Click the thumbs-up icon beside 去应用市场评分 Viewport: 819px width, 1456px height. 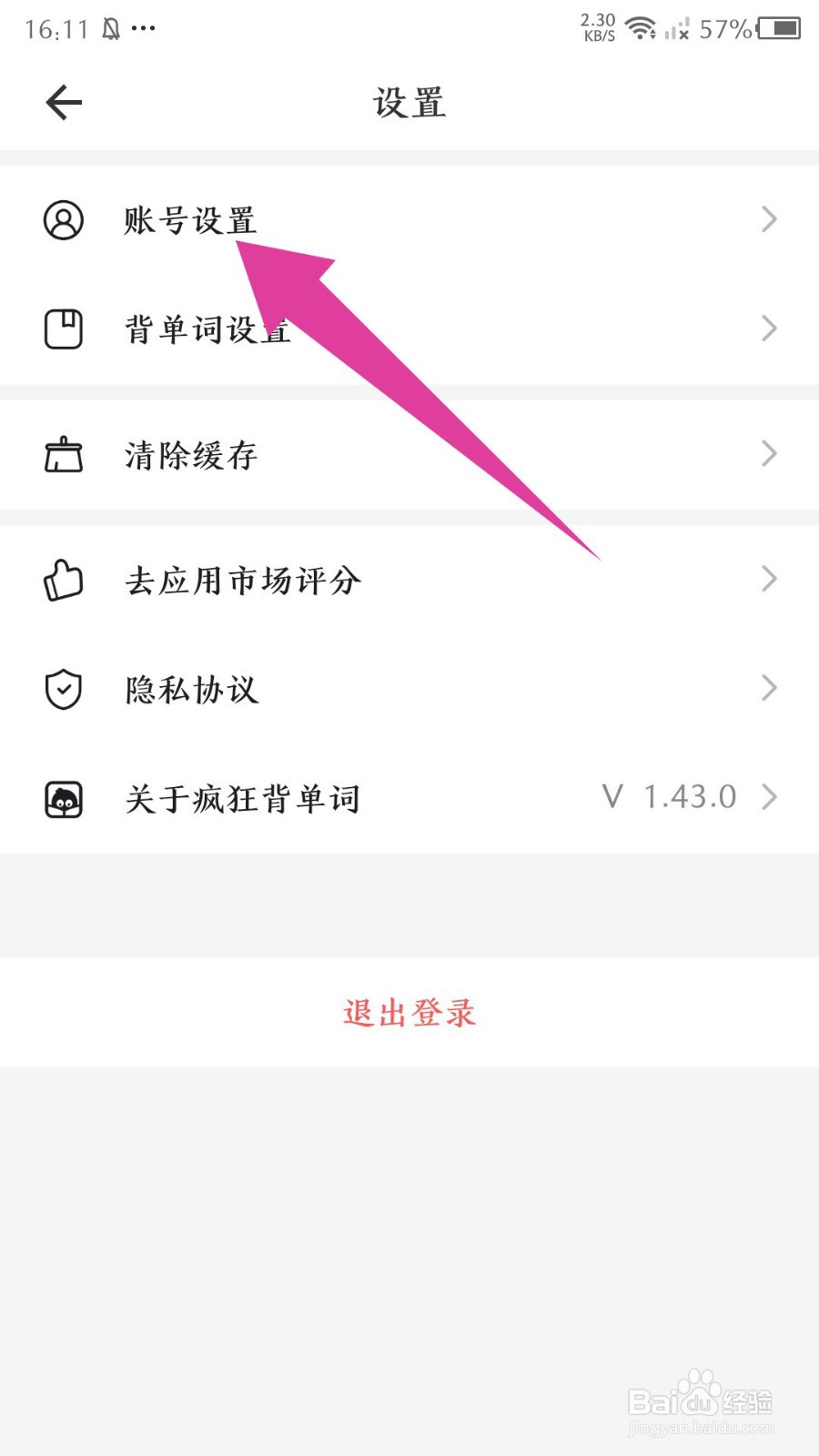click(x=63, y=580)
